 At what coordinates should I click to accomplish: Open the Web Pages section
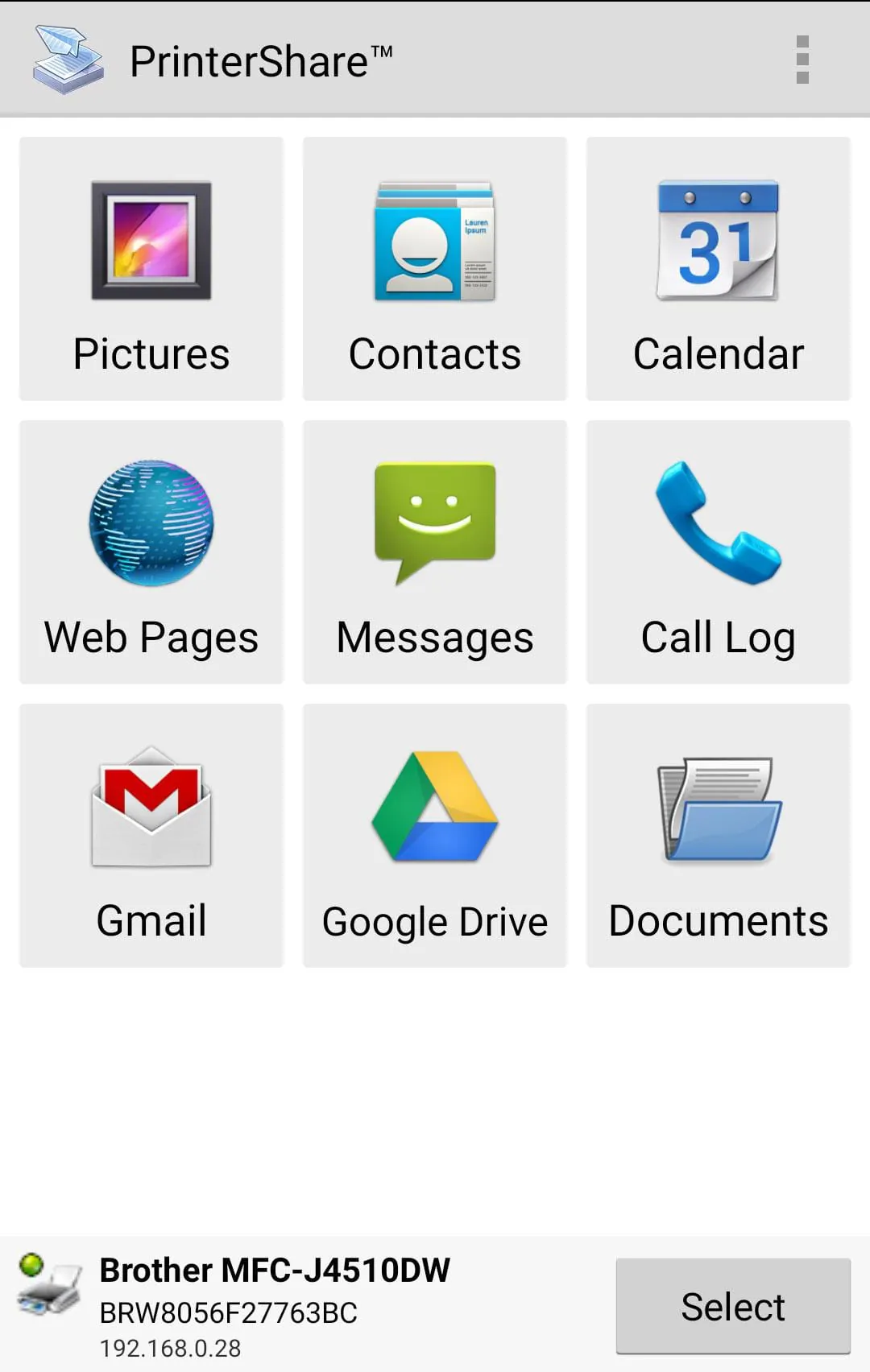(x=150, y=552)
